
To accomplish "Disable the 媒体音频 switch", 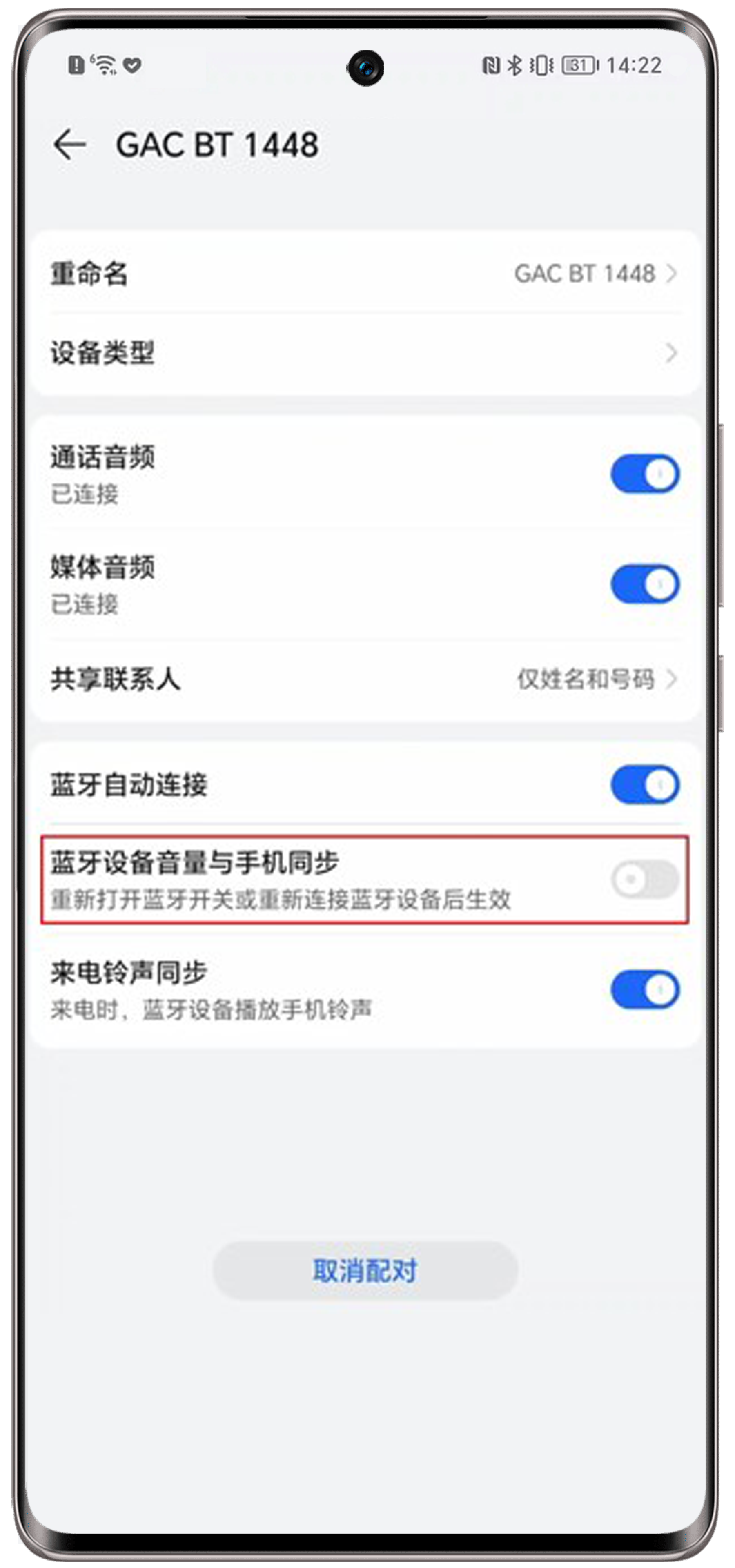I will pyautogui.click(x=644, y=584).
